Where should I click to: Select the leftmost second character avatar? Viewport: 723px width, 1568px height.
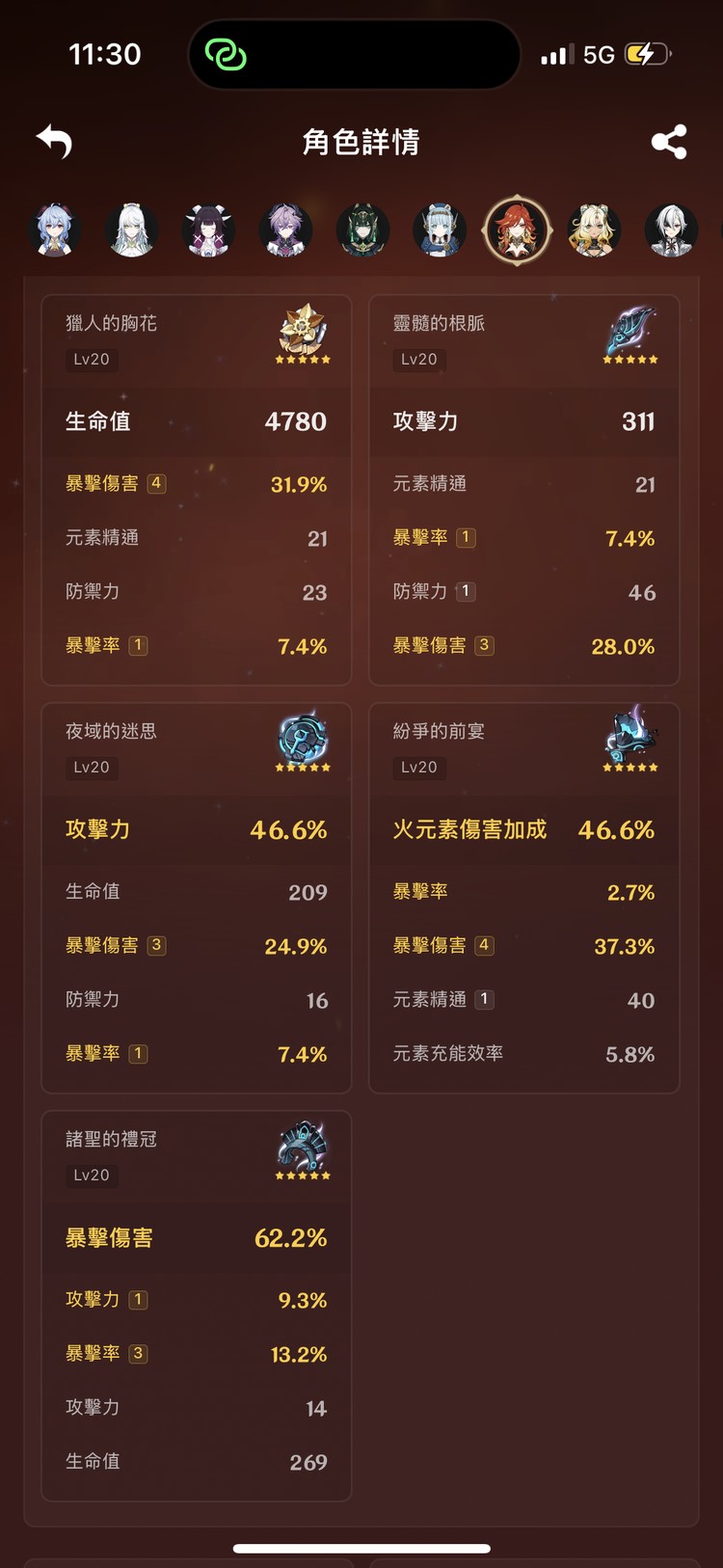[132, 230]
